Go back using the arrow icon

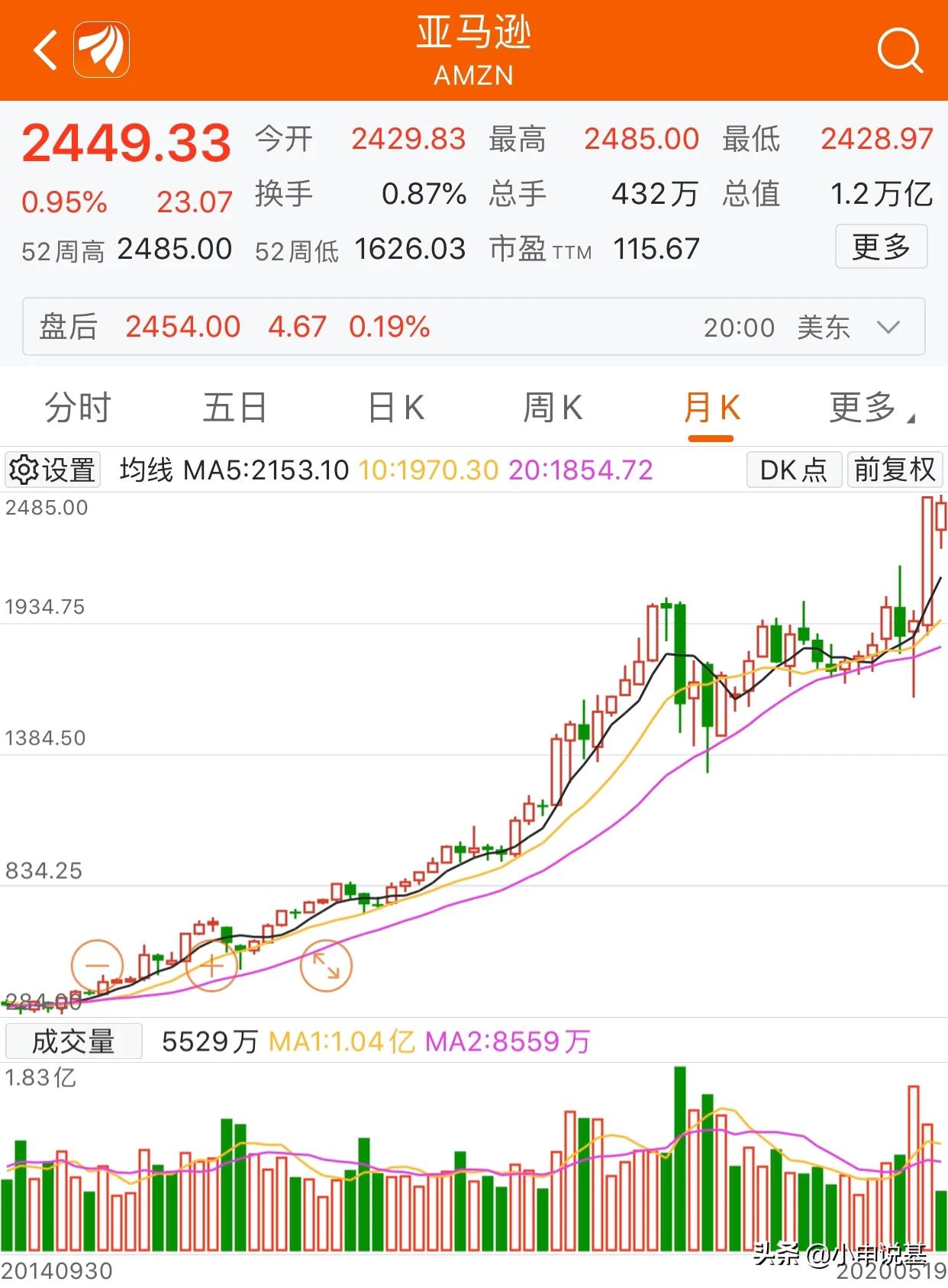46,50
